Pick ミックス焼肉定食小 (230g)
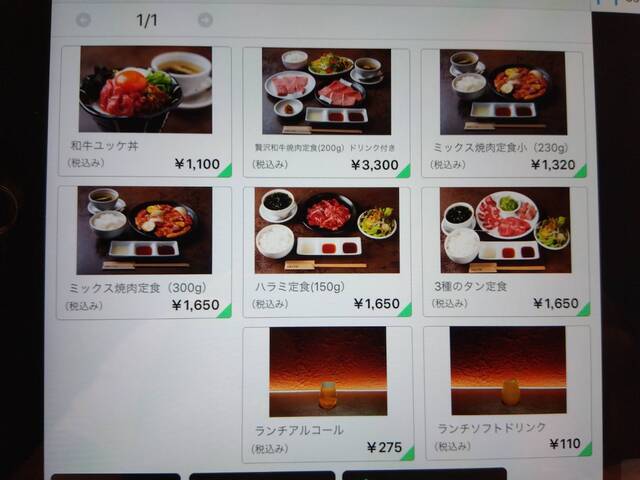640x480 pixels. click(x=504, y=112)
